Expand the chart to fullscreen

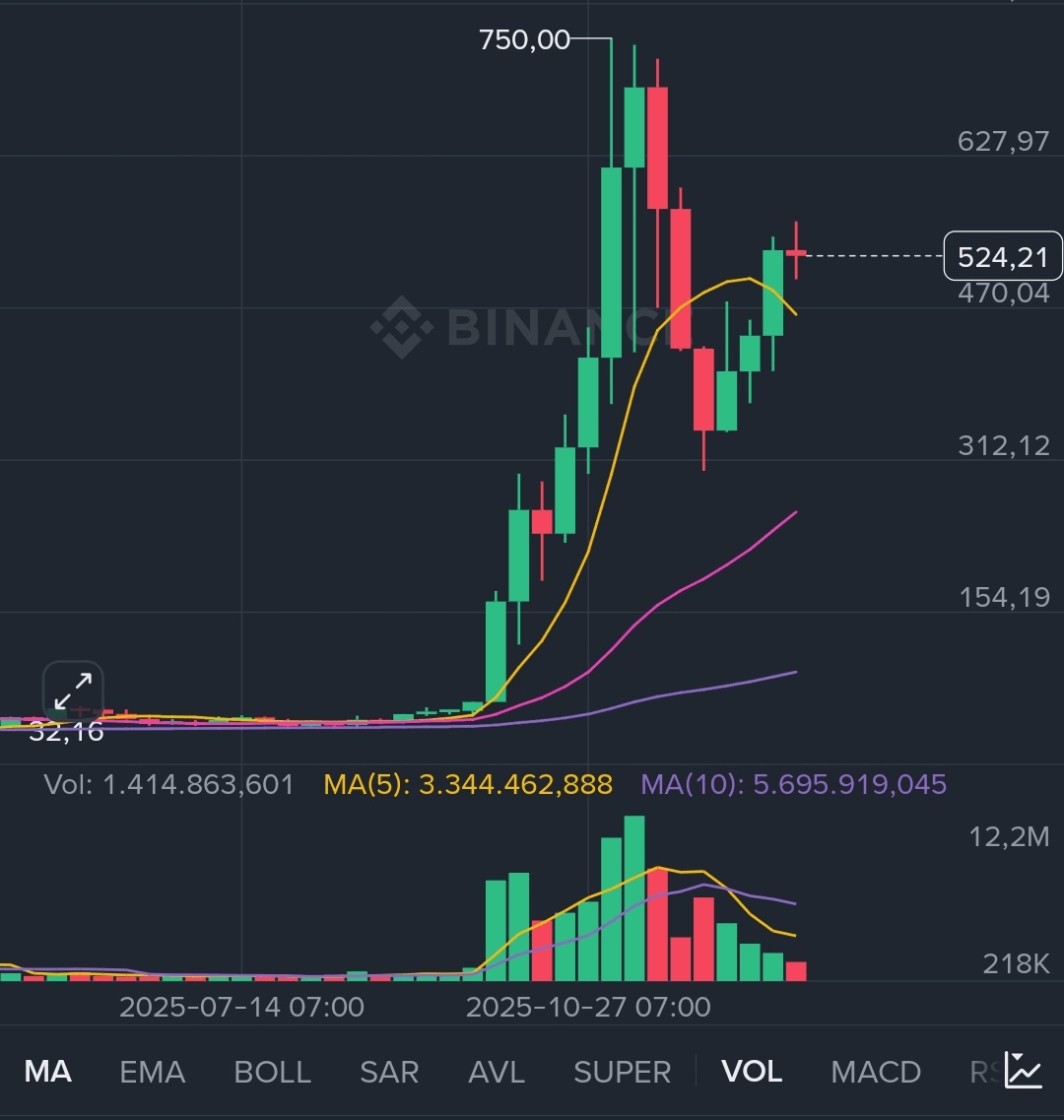(x=73, y=692)
